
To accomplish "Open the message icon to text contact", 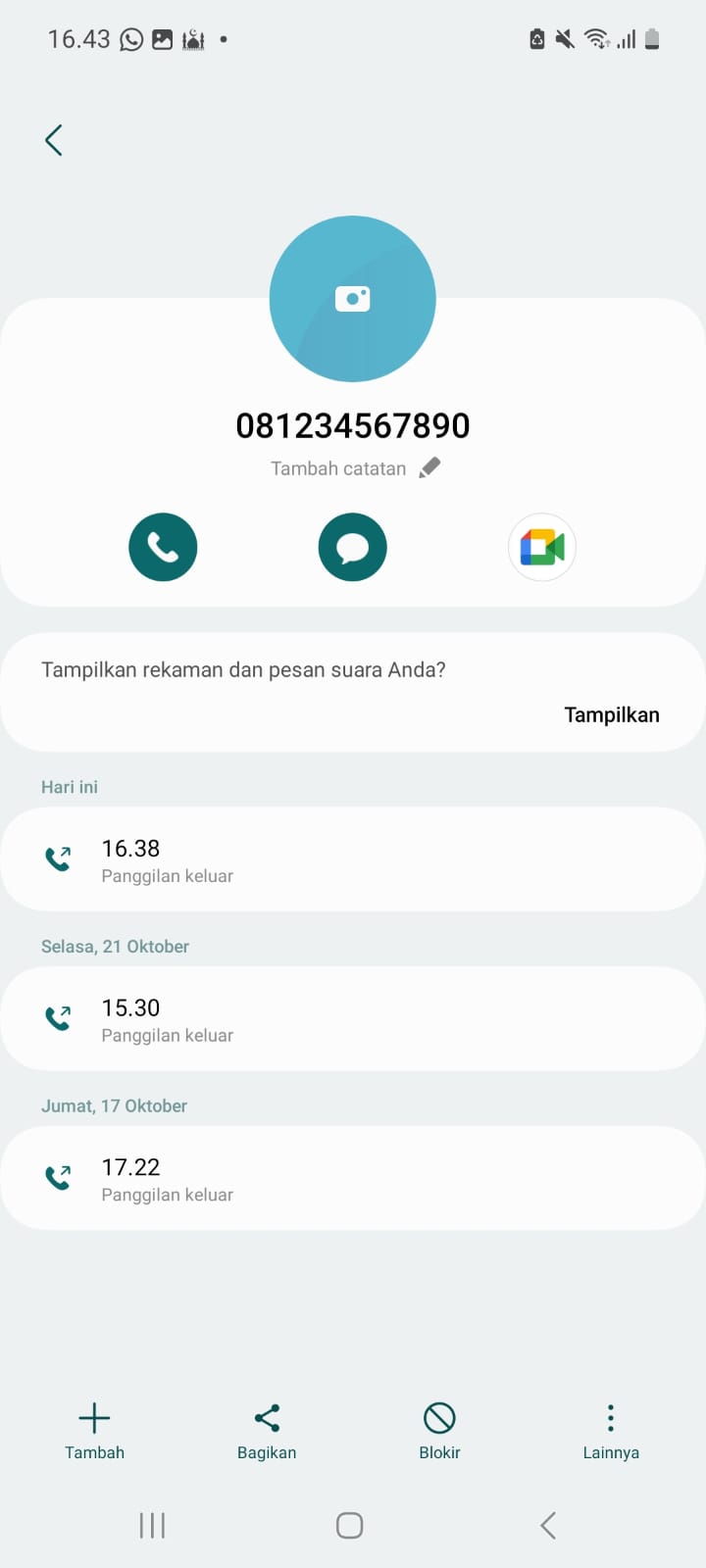I will point(352,547).
